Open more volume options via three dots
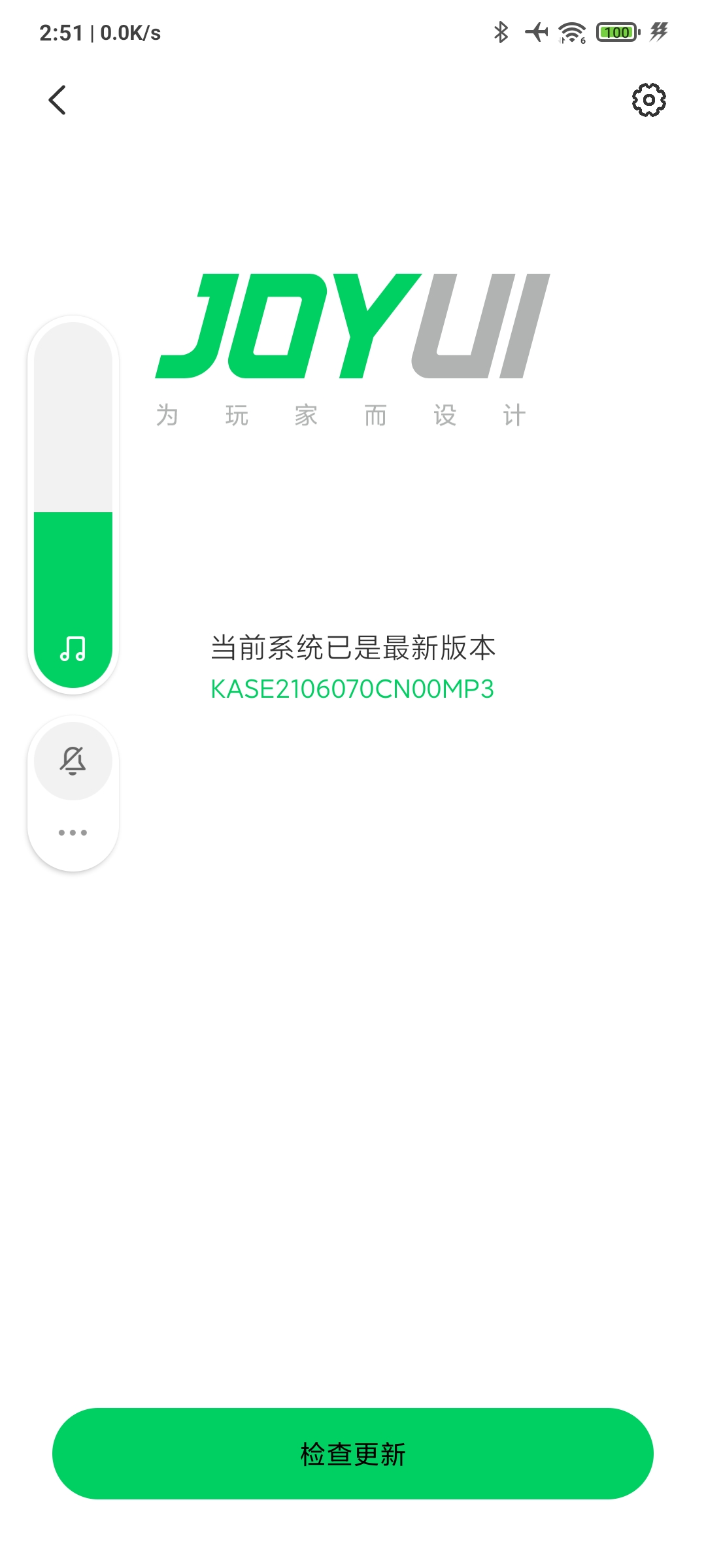Screen dimensions: 706x1568 73,832
